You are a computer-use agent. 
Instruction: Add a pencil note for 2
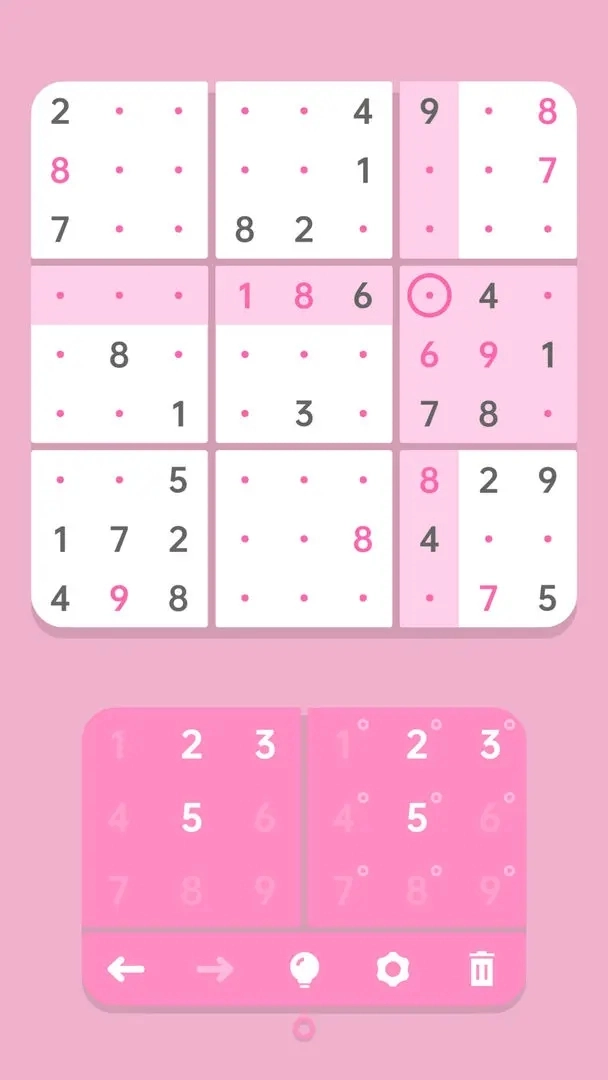click(x=418, y=745)
